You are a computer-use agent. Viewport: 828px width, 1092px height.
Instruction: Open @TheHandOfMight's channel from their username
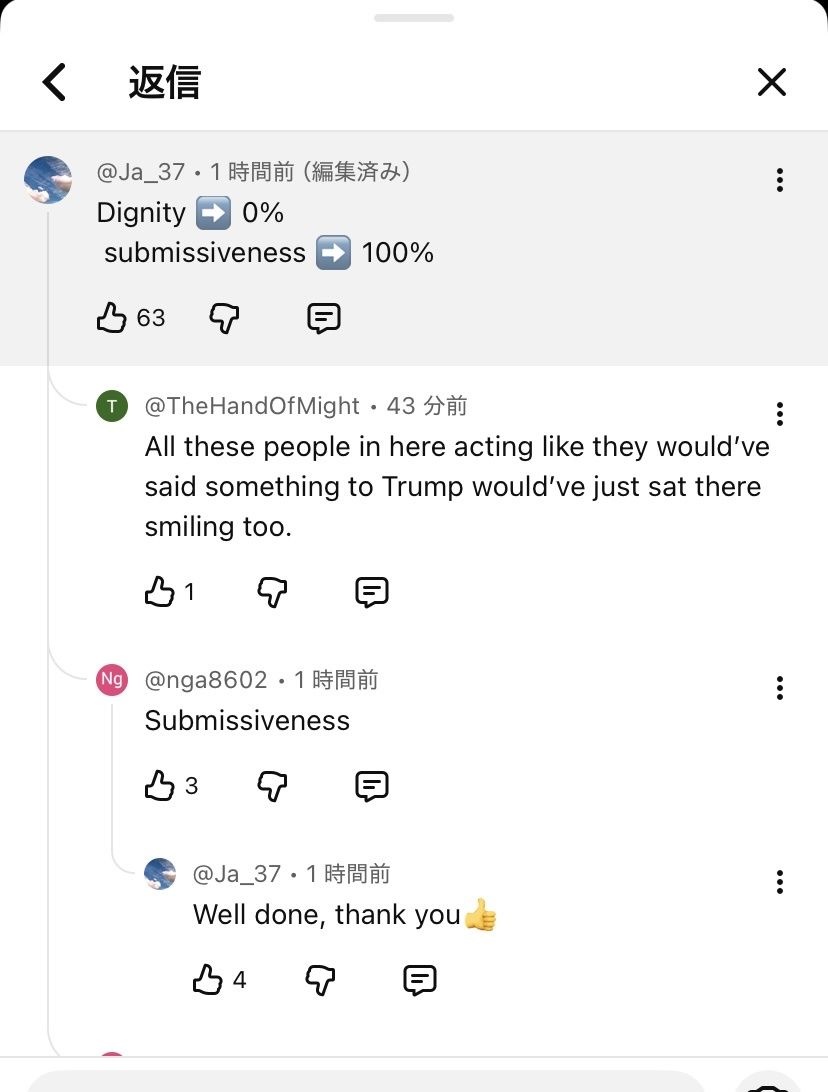pyautogui.click(x=251, y=406)
